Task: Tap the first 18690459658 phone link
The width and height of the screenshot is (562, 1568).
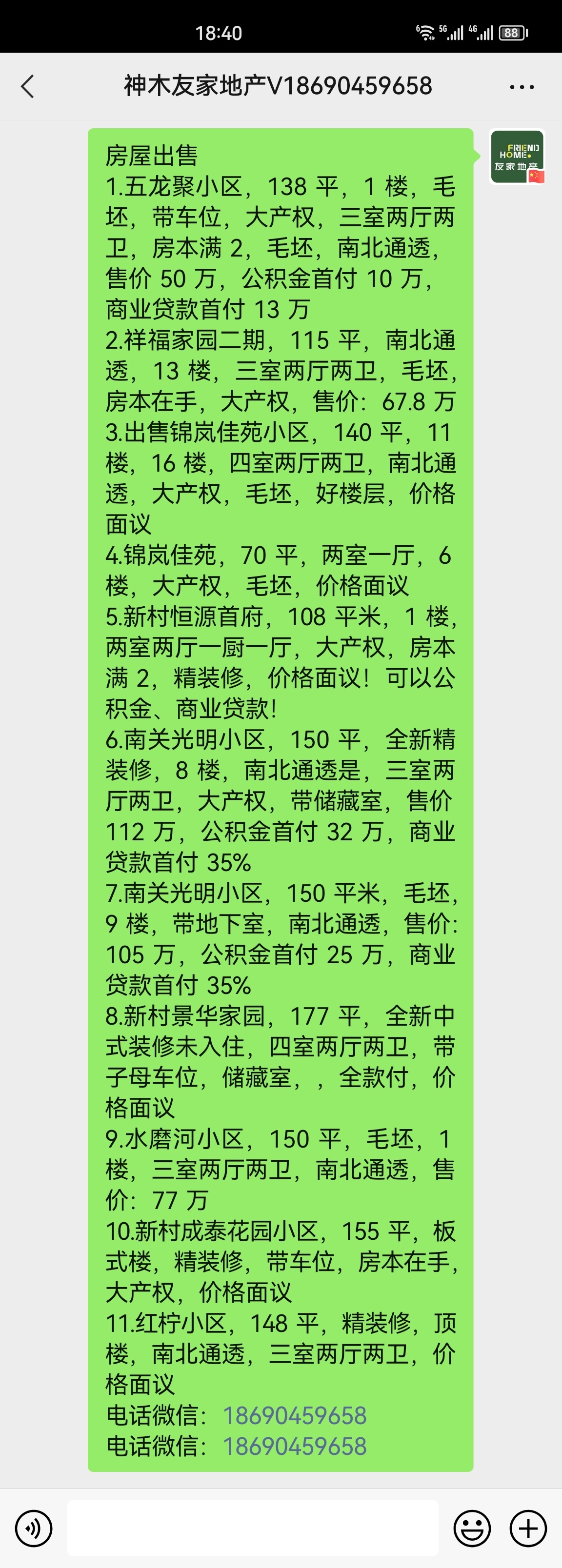Action: point(295,1415)
